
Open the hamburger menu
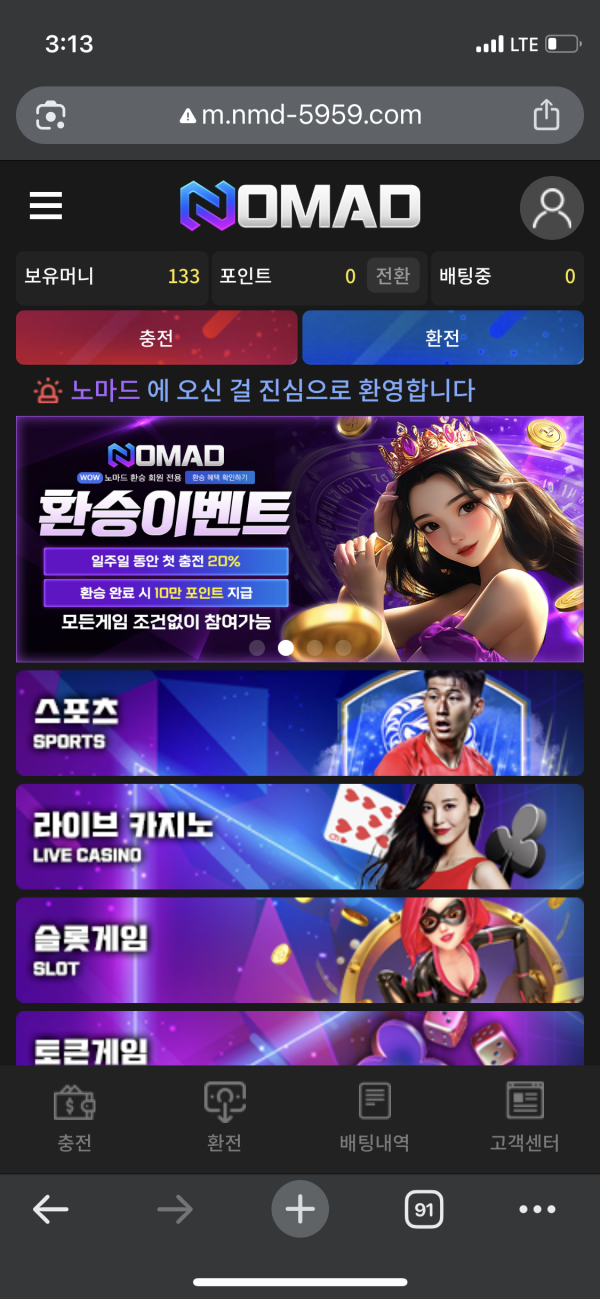46,206
